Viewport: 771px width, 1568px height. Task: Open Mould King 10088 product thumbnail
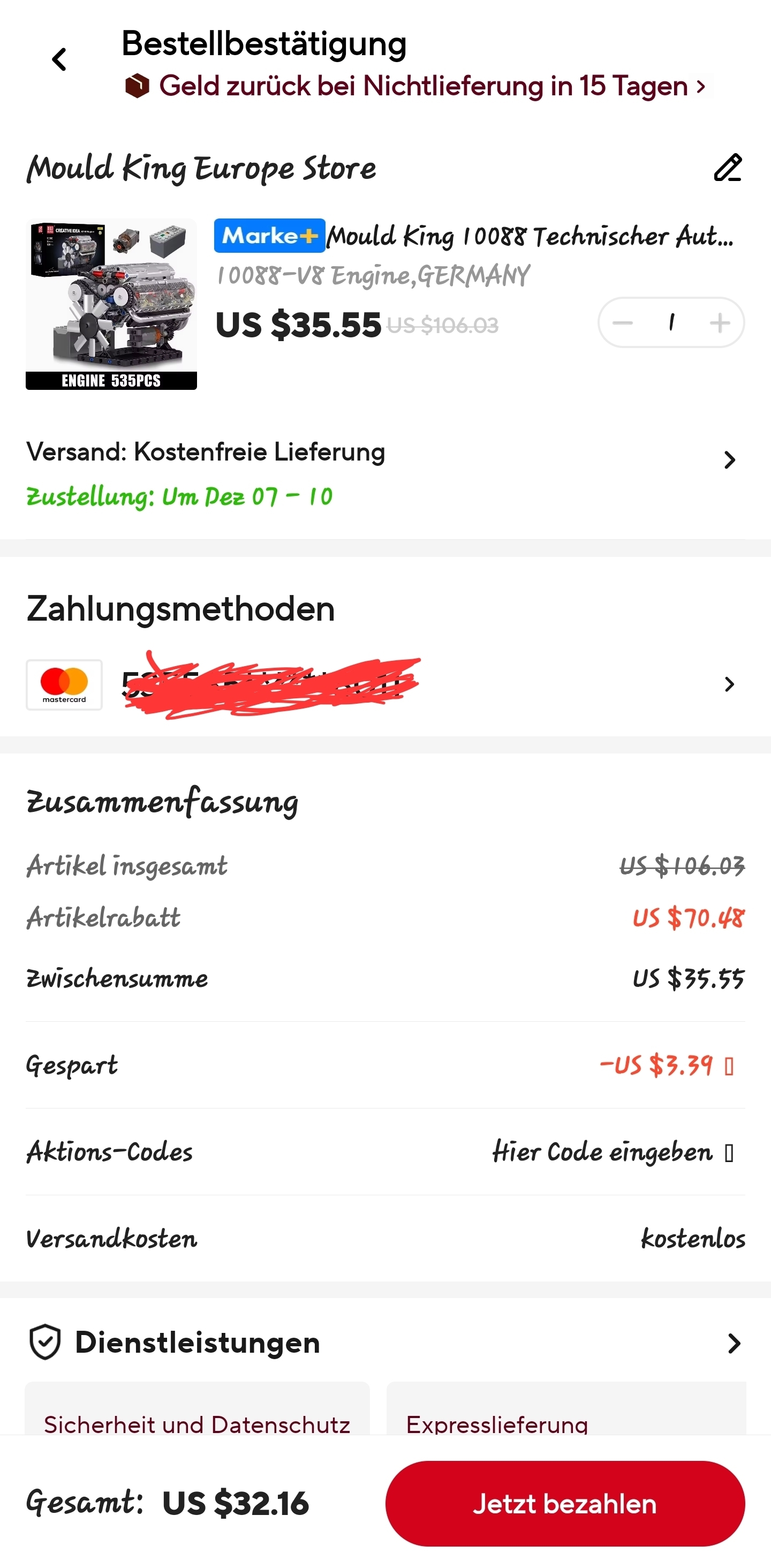point(111,304)
